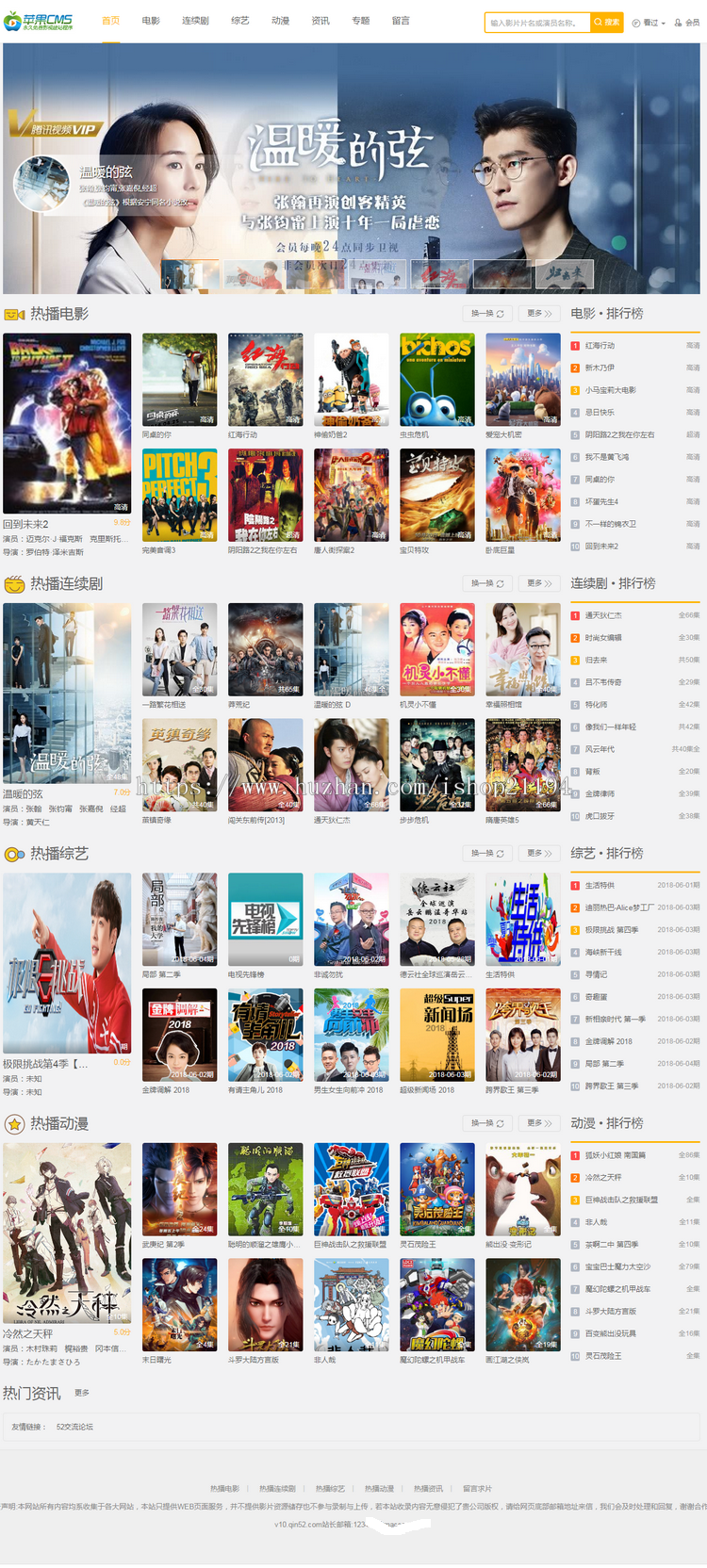The height and width of the screenshot is (1568, 707).
Task: Open the 红海行动 movie poster
Action: click(265, 379)
